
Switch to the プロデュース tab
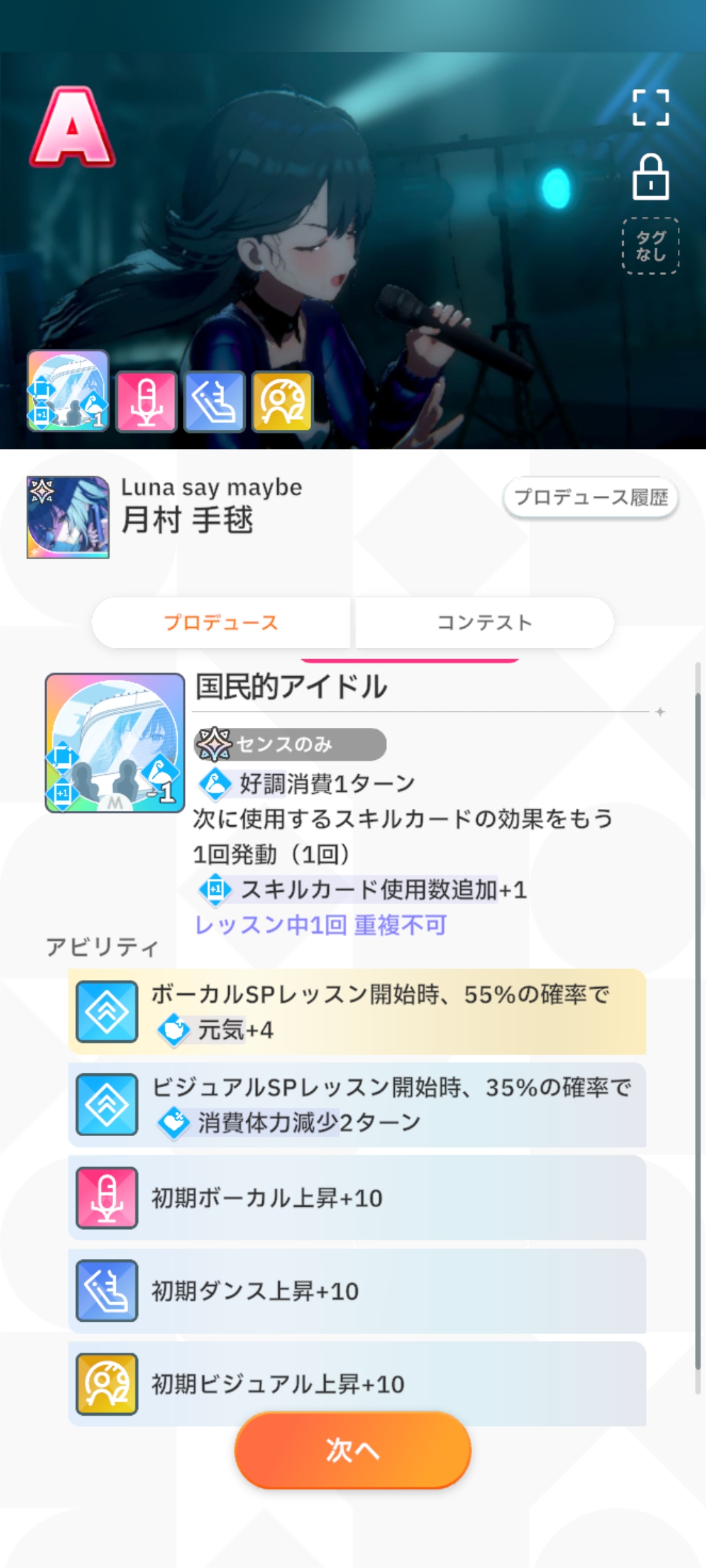[x=221, y=623]
